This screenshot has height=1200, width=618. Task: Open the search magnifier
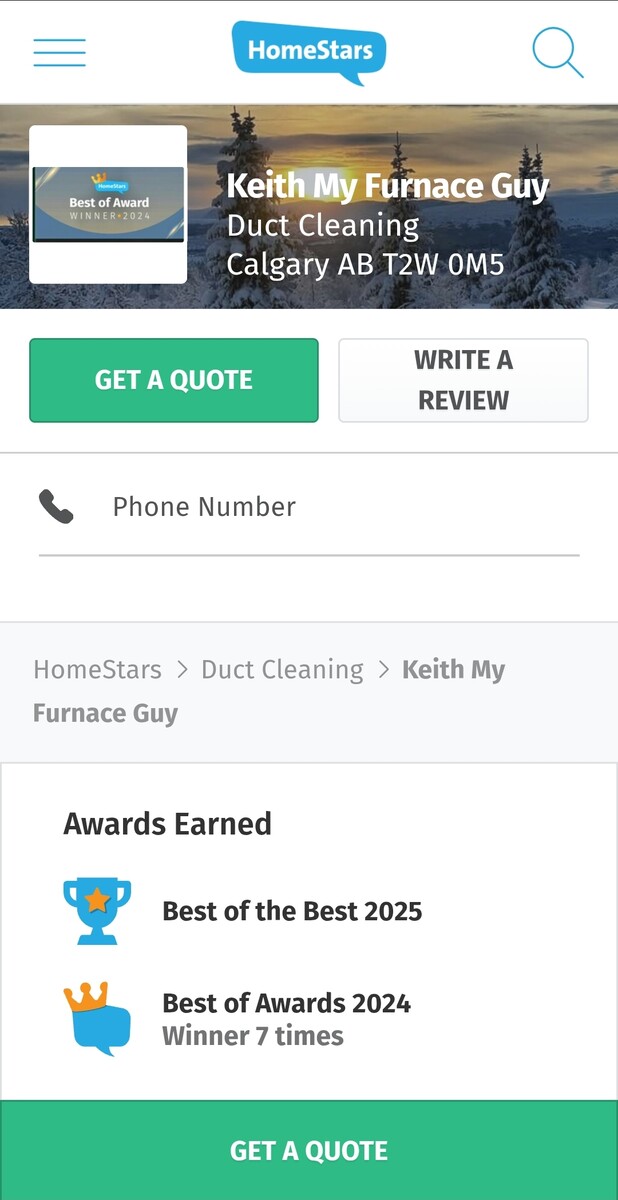[x=556, y=52]
